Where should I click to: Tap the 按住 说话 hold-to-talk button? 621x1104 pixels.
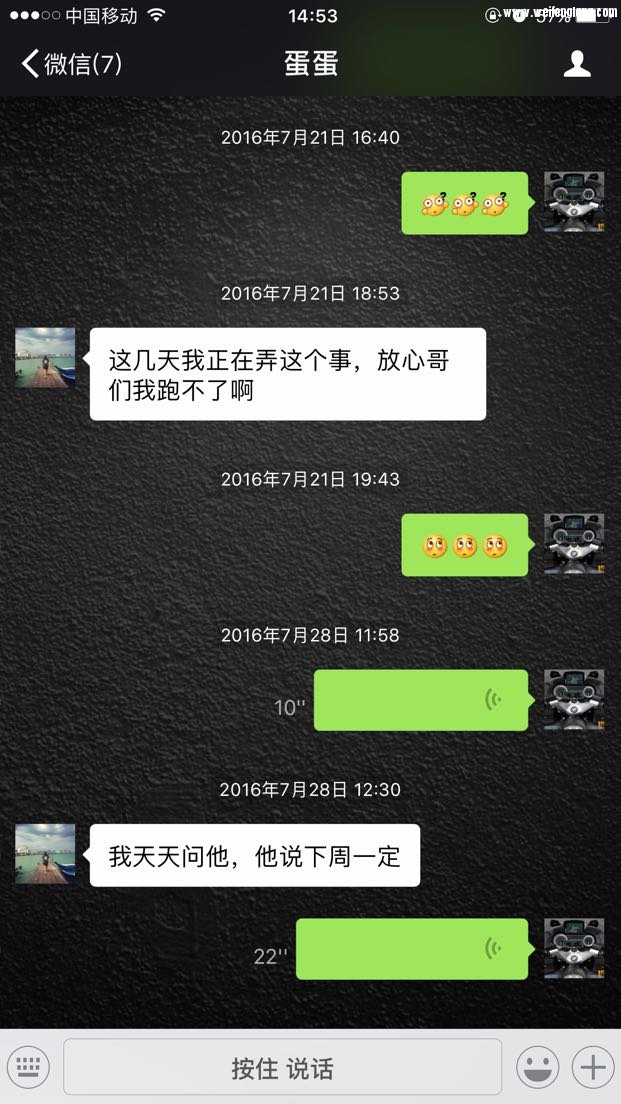[x=282, y=1067]
